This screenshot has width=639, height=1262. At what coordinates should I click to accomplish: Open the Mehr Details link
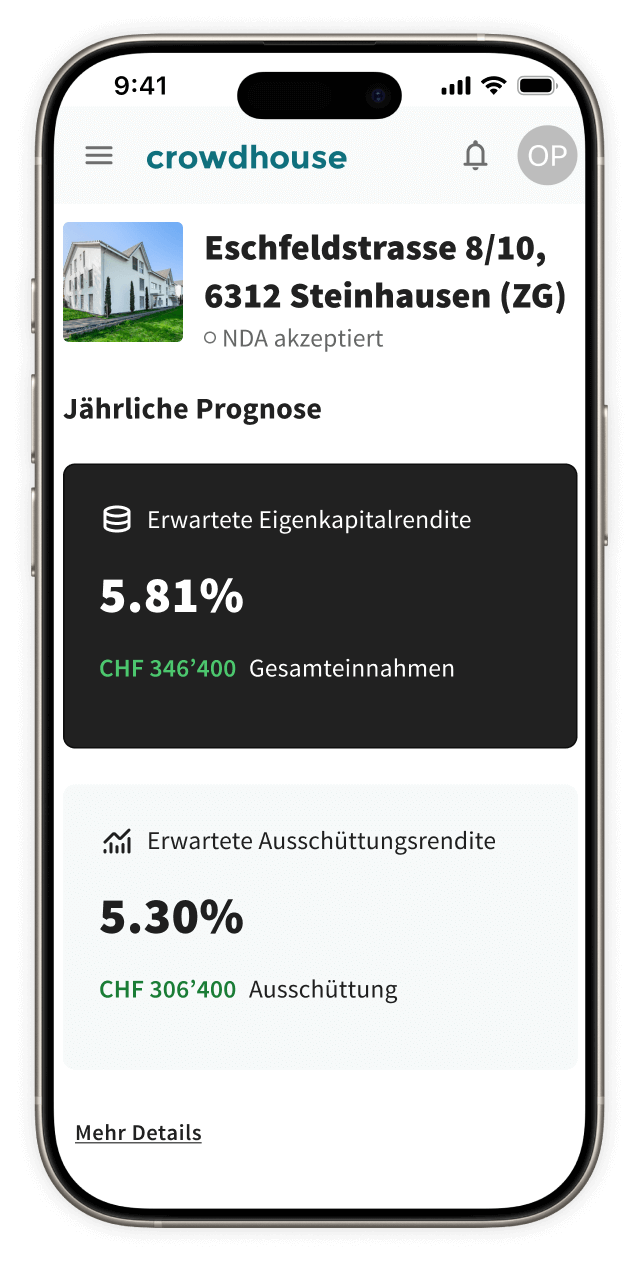point(138,1133)
